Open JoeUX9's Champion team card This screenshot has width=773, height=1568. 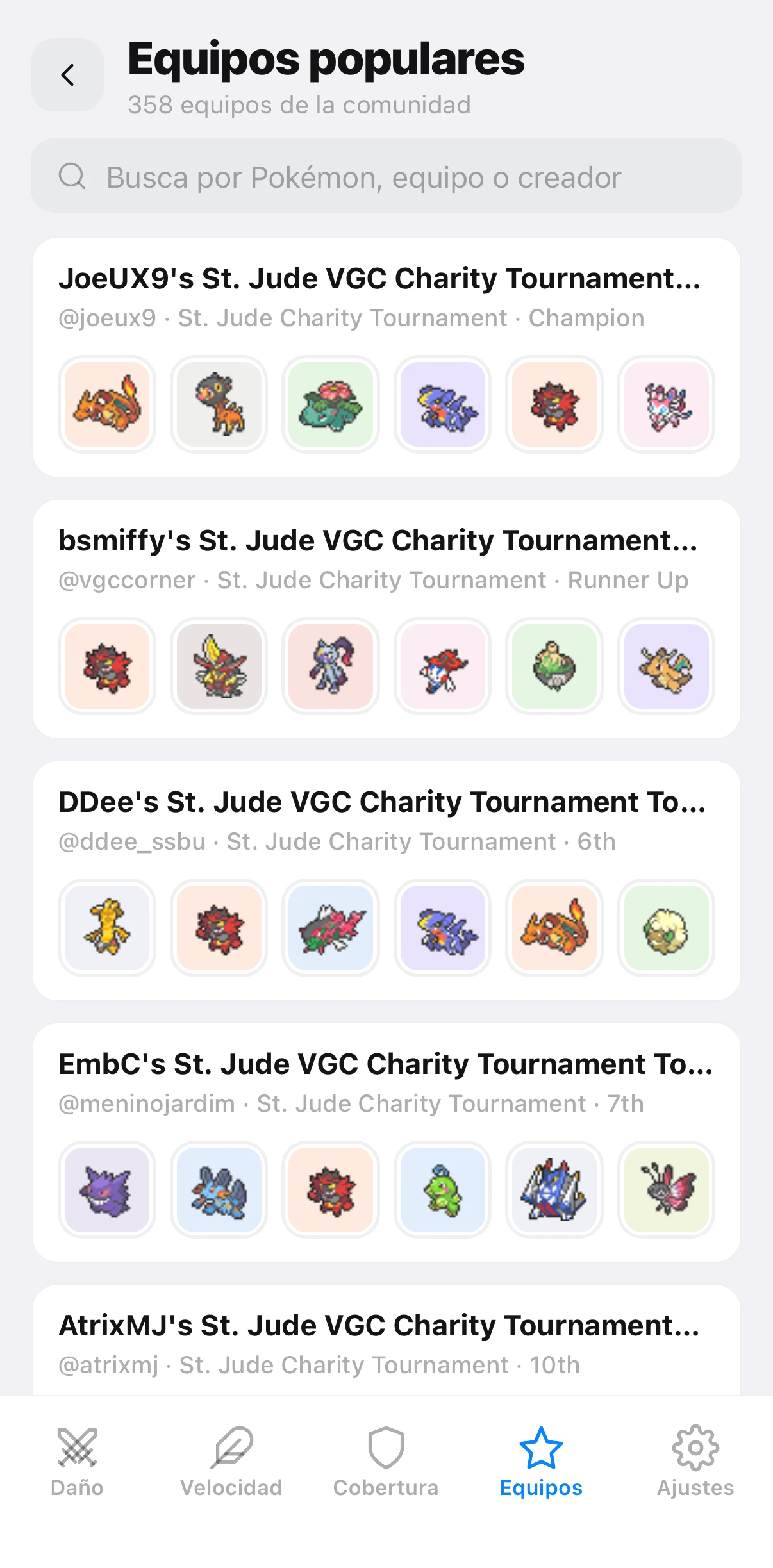pos(386,358)
